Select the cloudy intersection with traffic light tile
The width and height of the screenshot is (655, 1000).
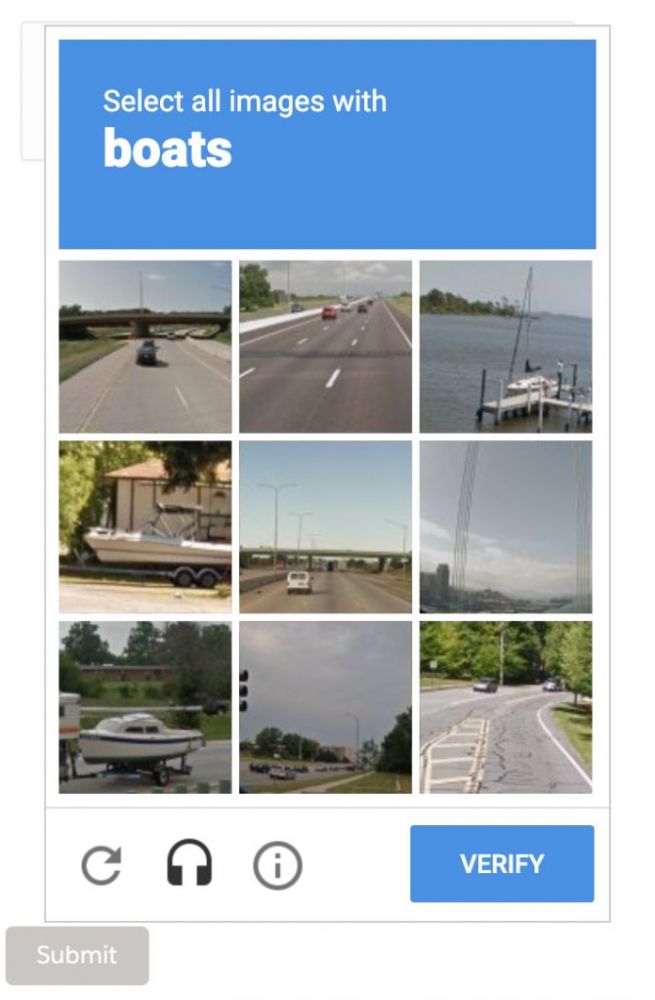click(325, 706)
